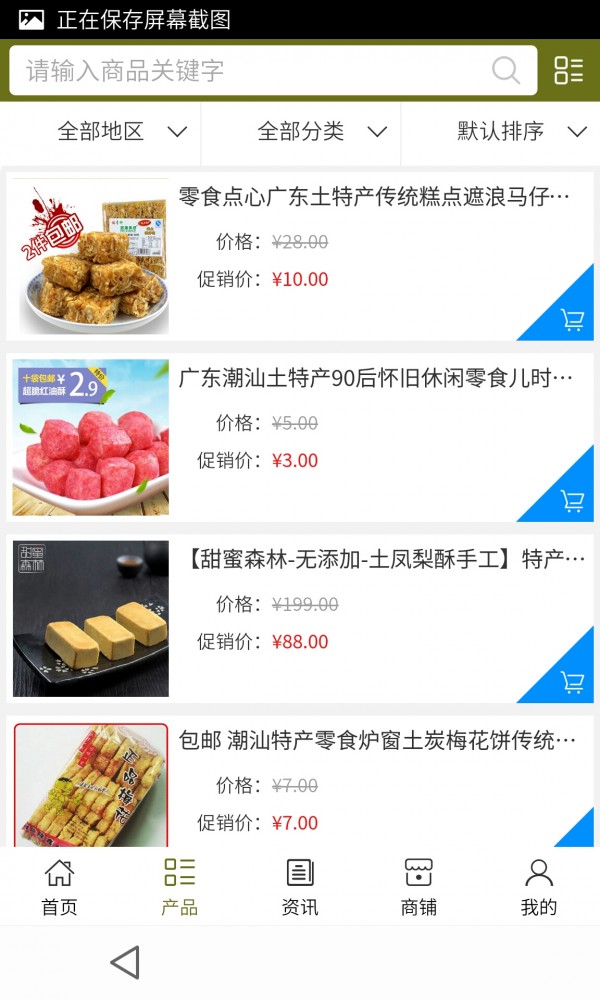The width and height of the screenshot is (600, 1000).
Task: Switch to the 我的 profile tab
Action: coord(539,886)
